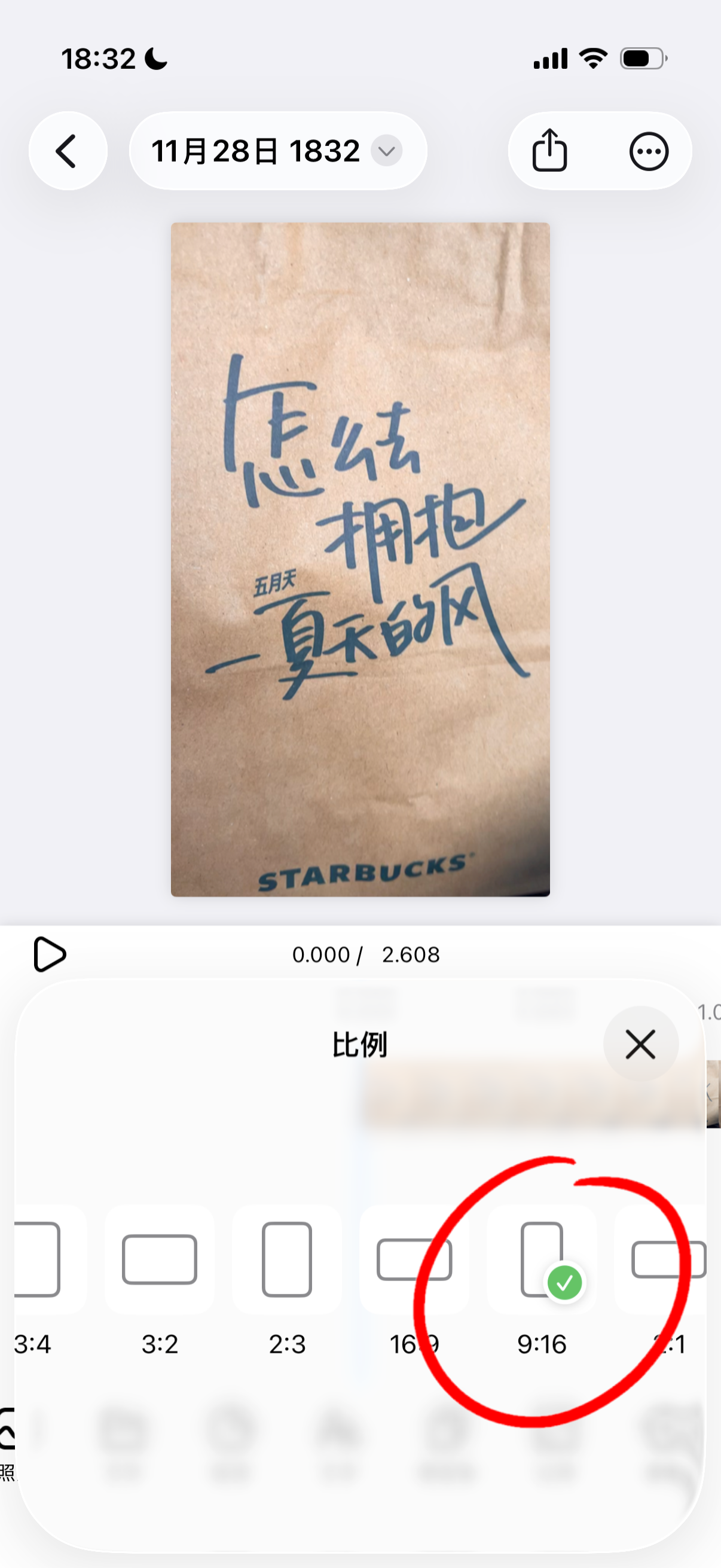Share or export this project
The width and height of the screenshot is (721, 1568).
point(550,151)
